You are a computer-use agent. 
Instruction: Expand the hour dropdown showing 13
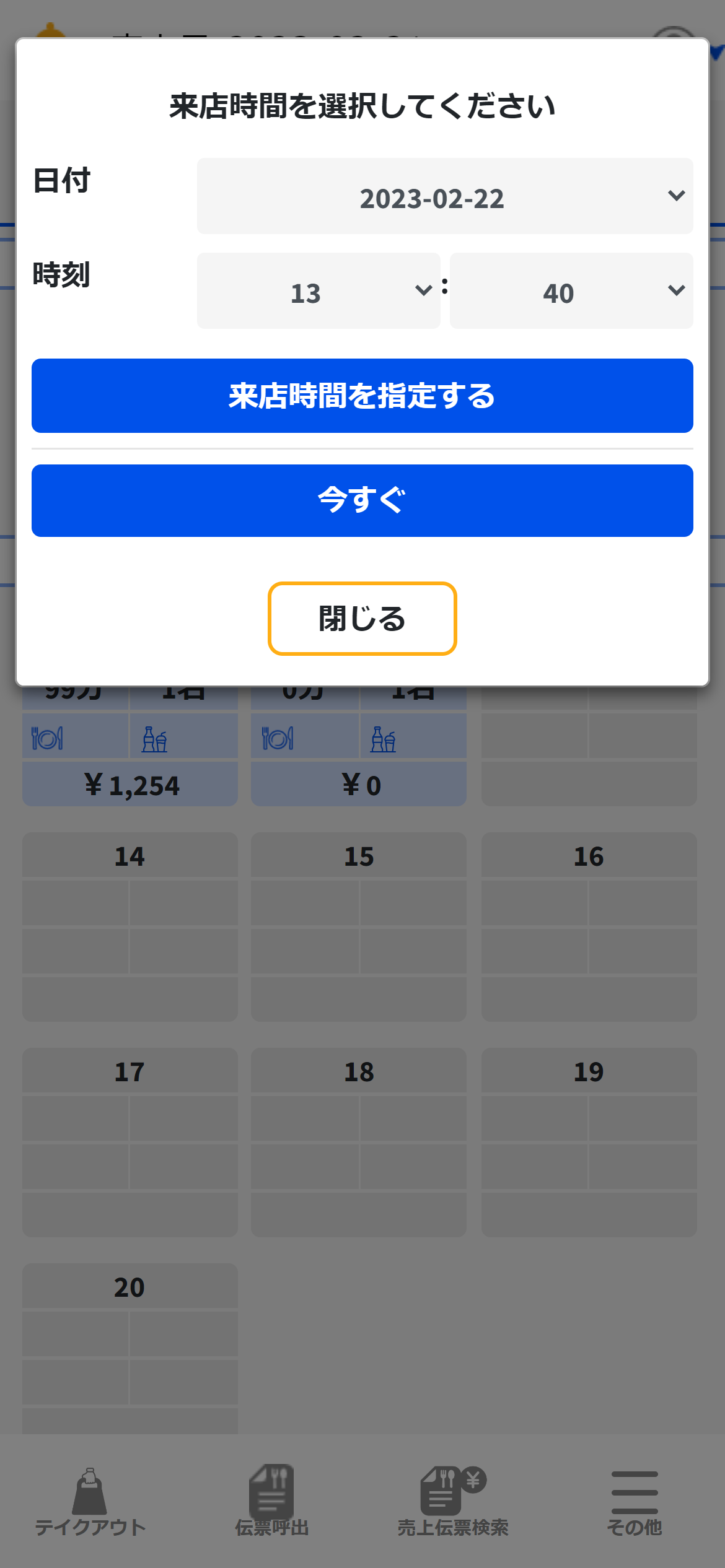(318, 291)
